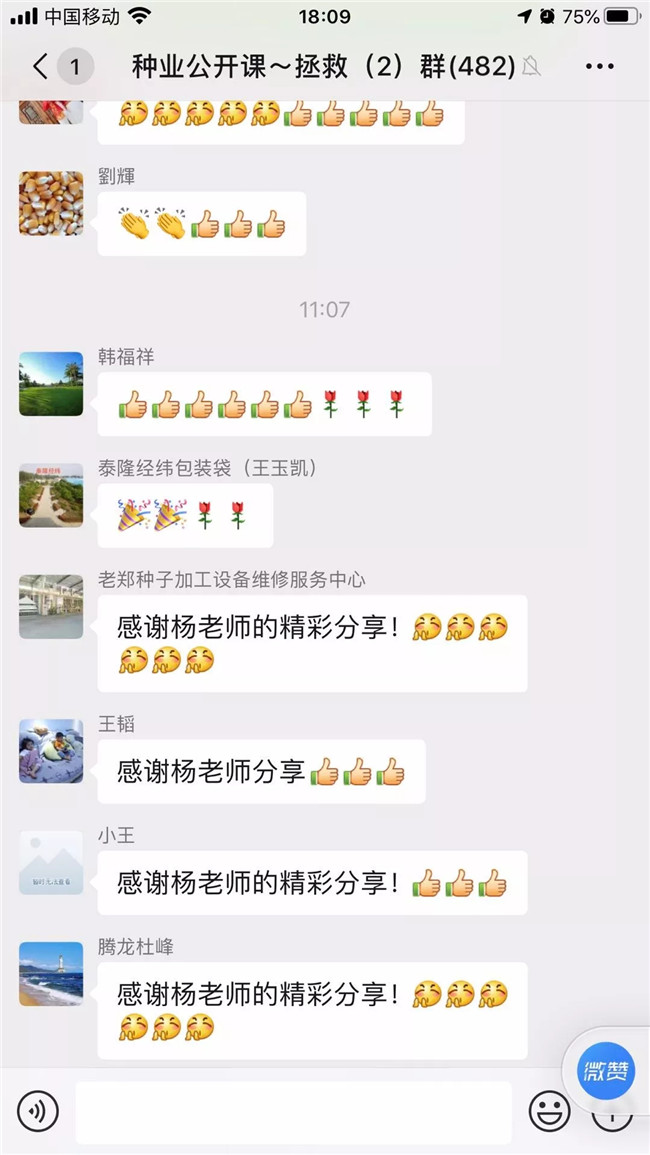
Task: Open 腾龙杜峰's profile avatar
Action: pos(51,974)
